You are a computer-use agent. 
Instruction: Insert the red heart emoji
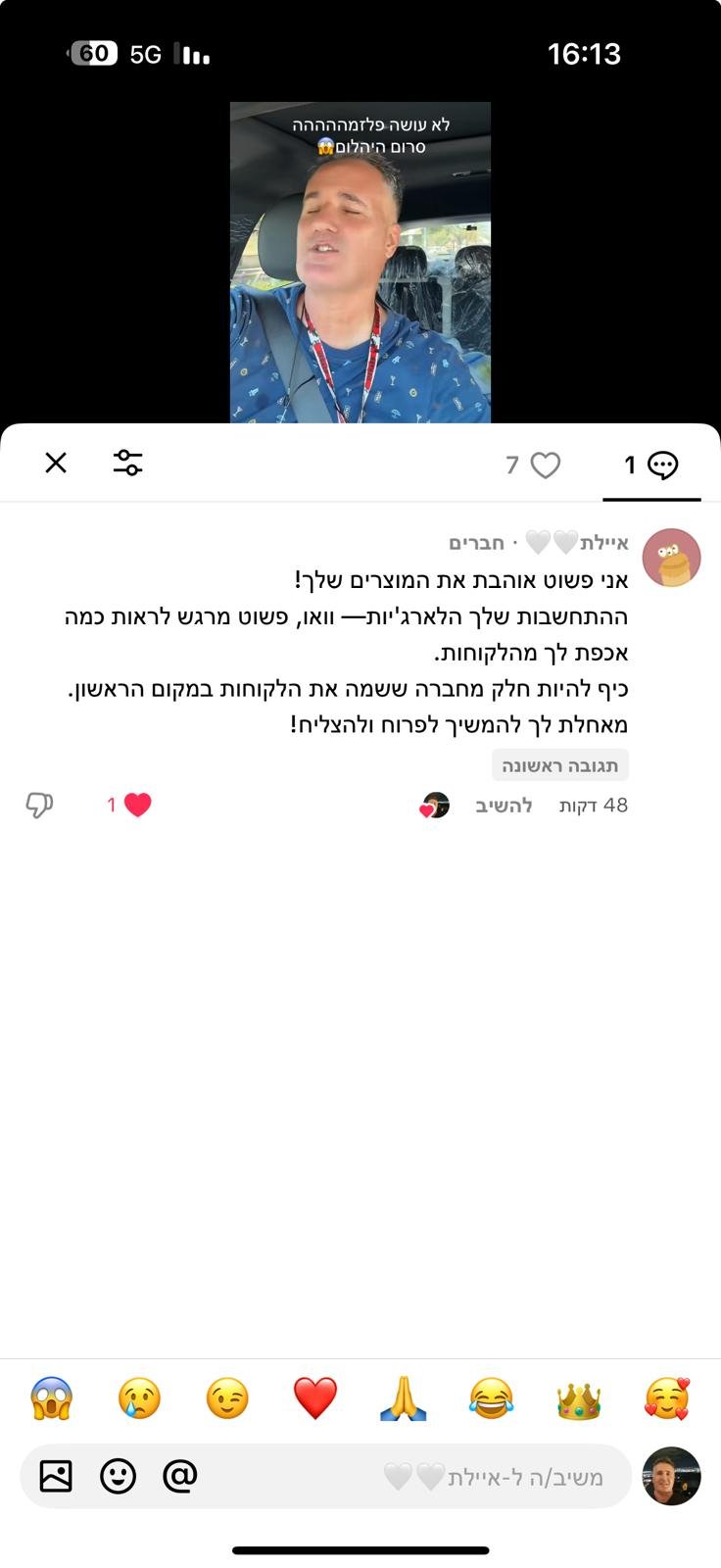point(315,1398)
